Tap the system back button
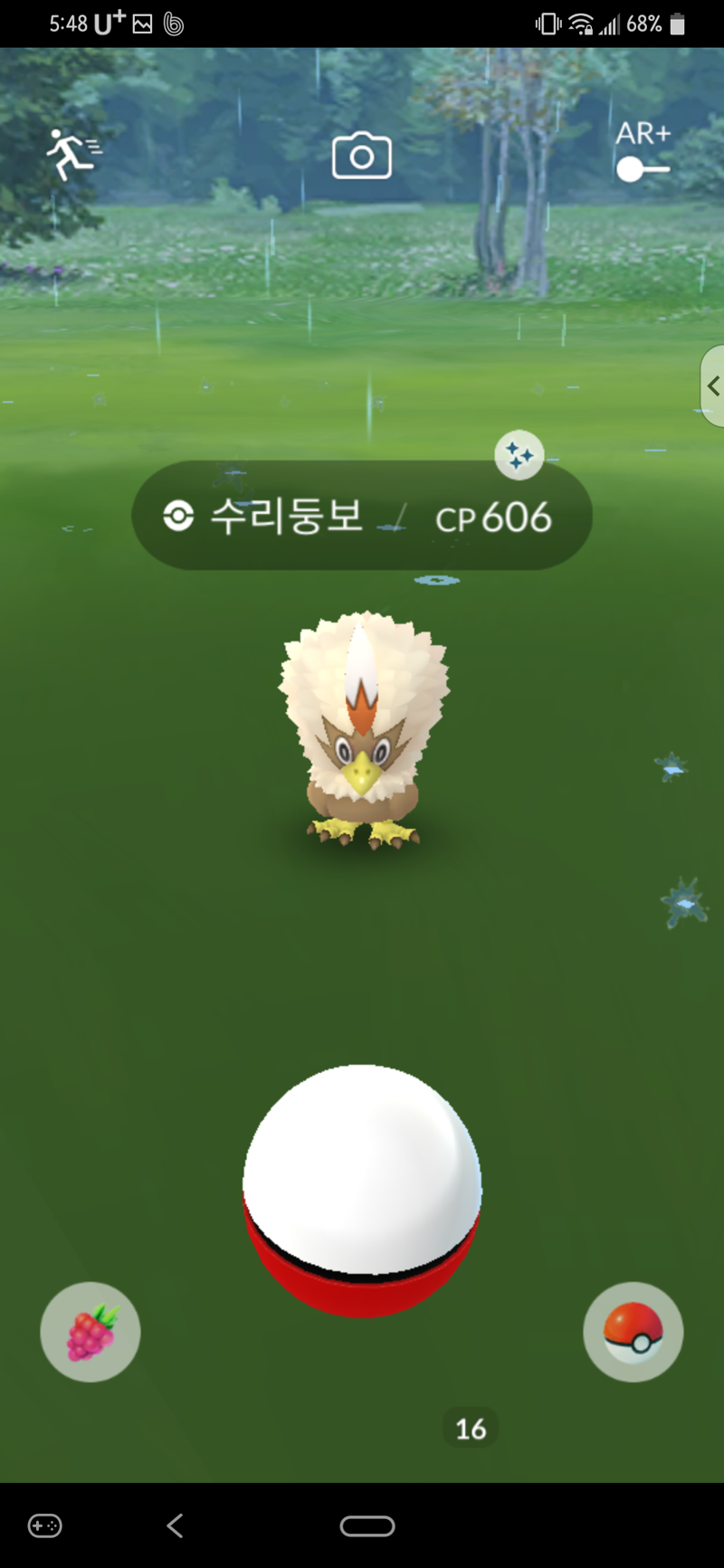The height and width of the screenshot is (1568, 724). point(176,1525)
